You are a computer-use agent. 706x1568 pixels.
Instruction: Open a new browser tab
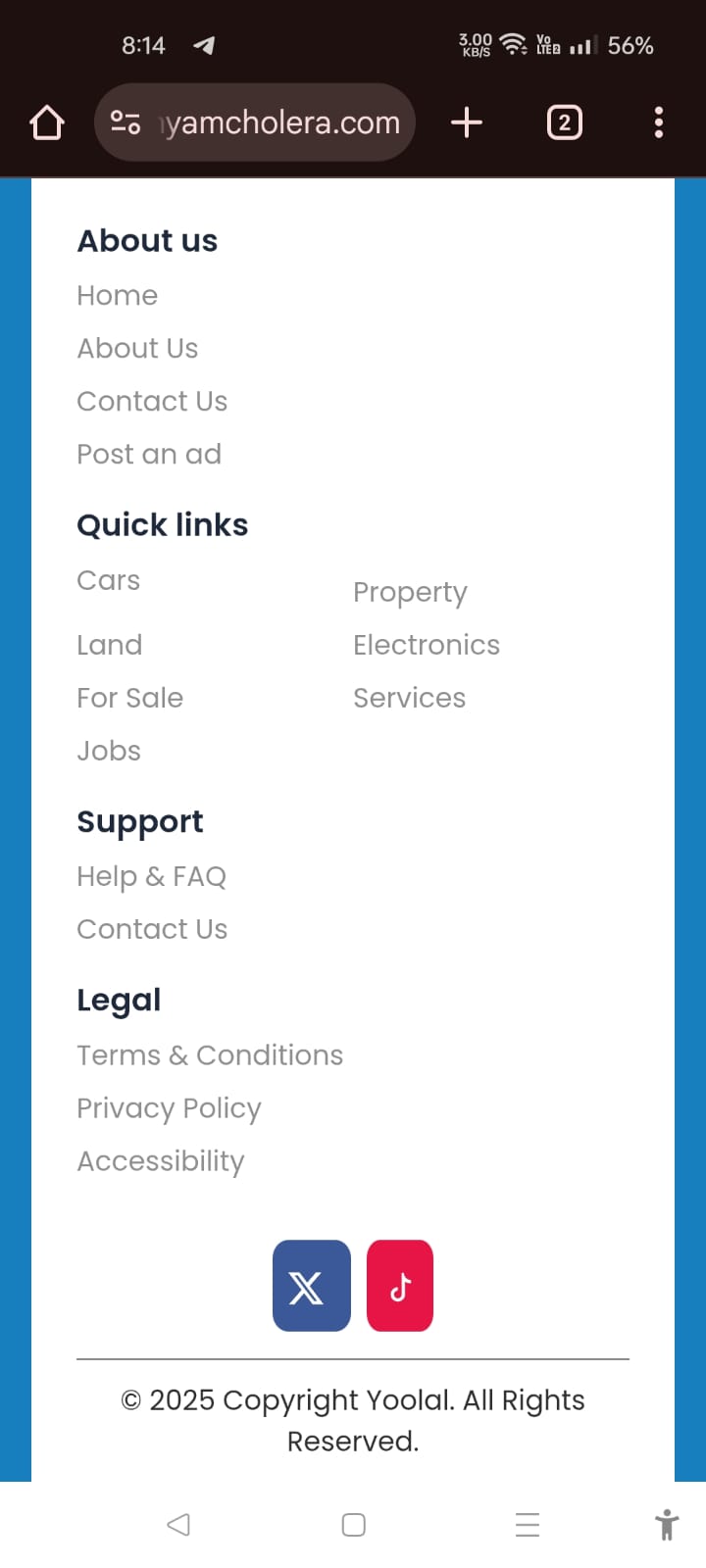pos(467,122)
